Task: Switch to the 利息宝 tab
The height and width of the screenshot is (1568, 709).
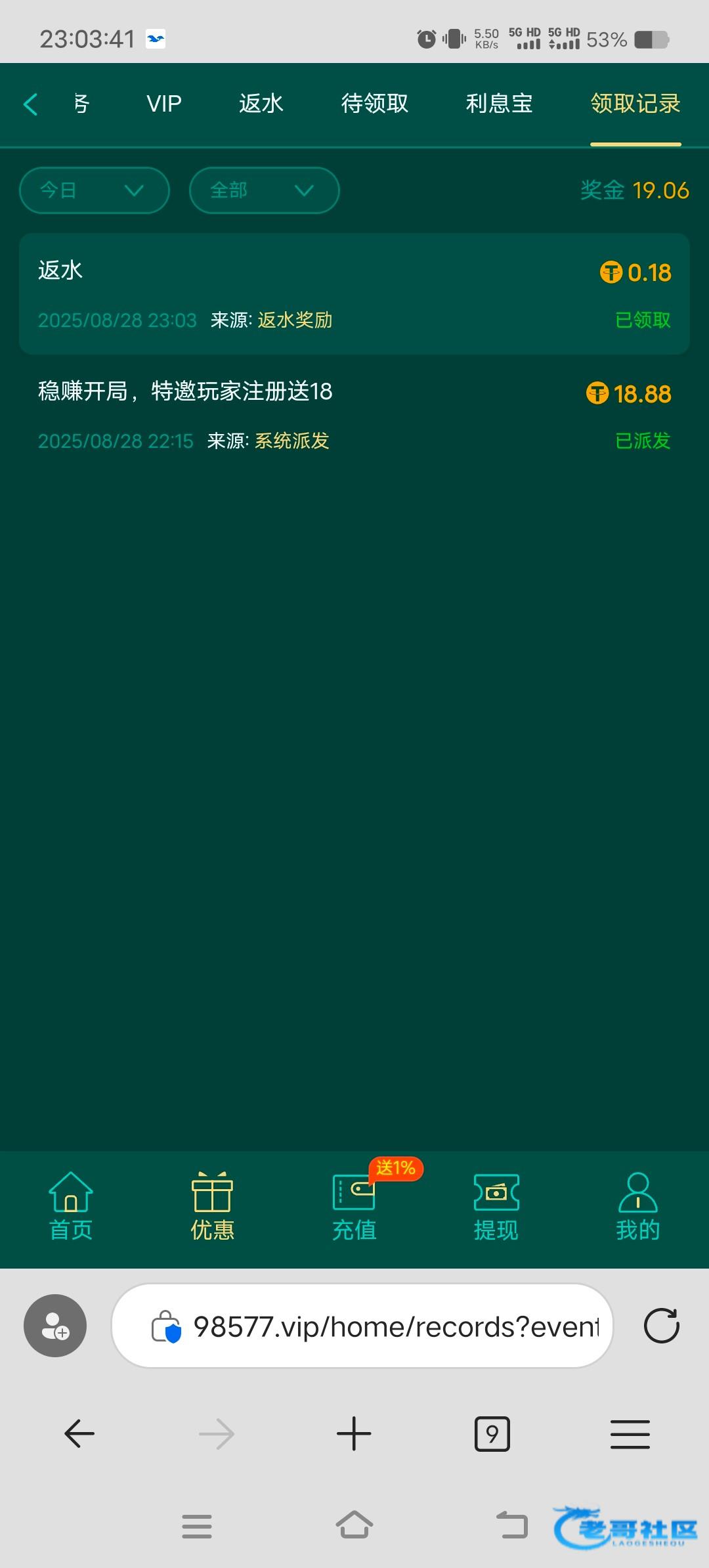Action: (x=499, y=104)
